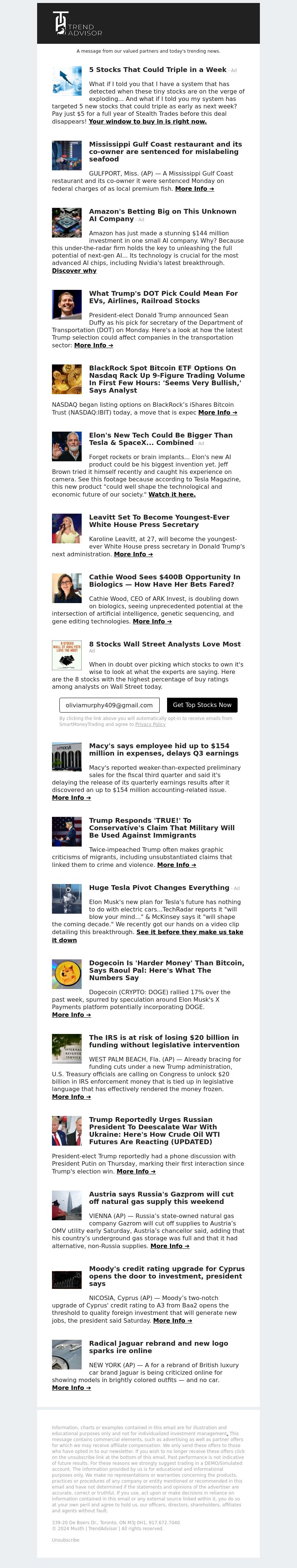Open 'Your window to buy in is right now' link
This screenshot has height=1568, width=297.
point(147,121)
